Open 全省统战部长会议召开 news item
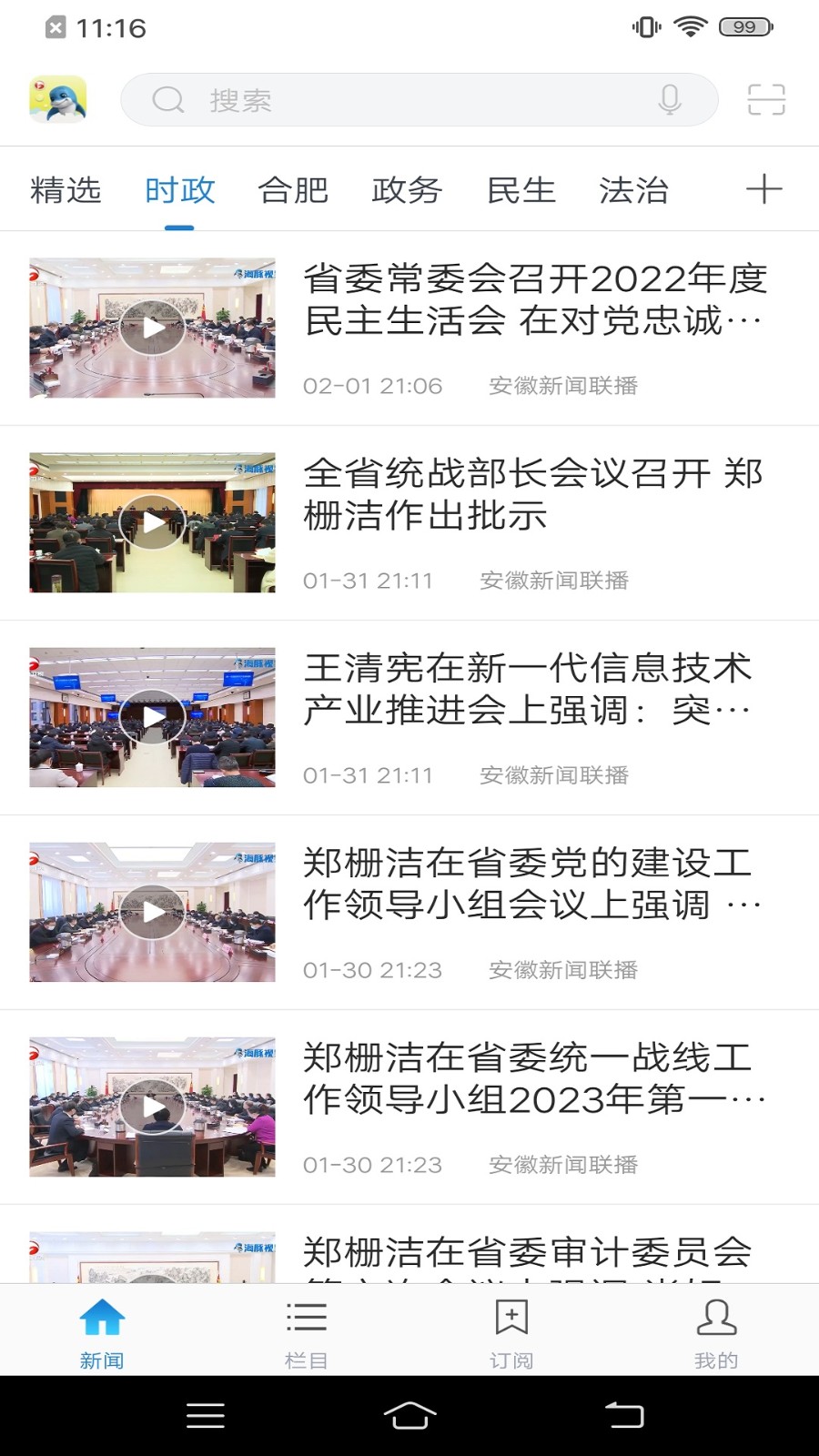Viewport: 819px width, 1456px height. tap(533, 494)
